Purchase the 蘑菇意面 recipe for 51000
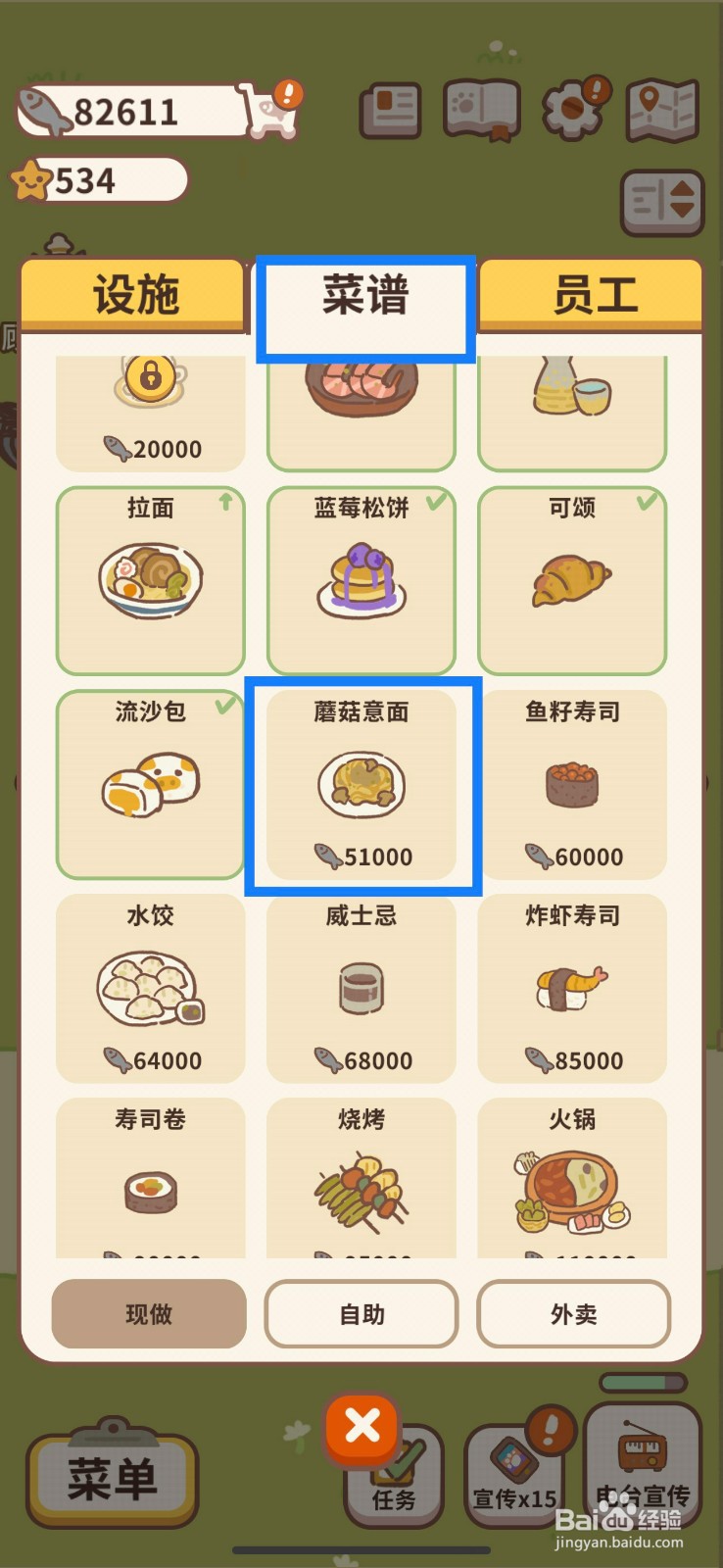Viewport: 723px width, 1568px height. [x=361, y=784]
